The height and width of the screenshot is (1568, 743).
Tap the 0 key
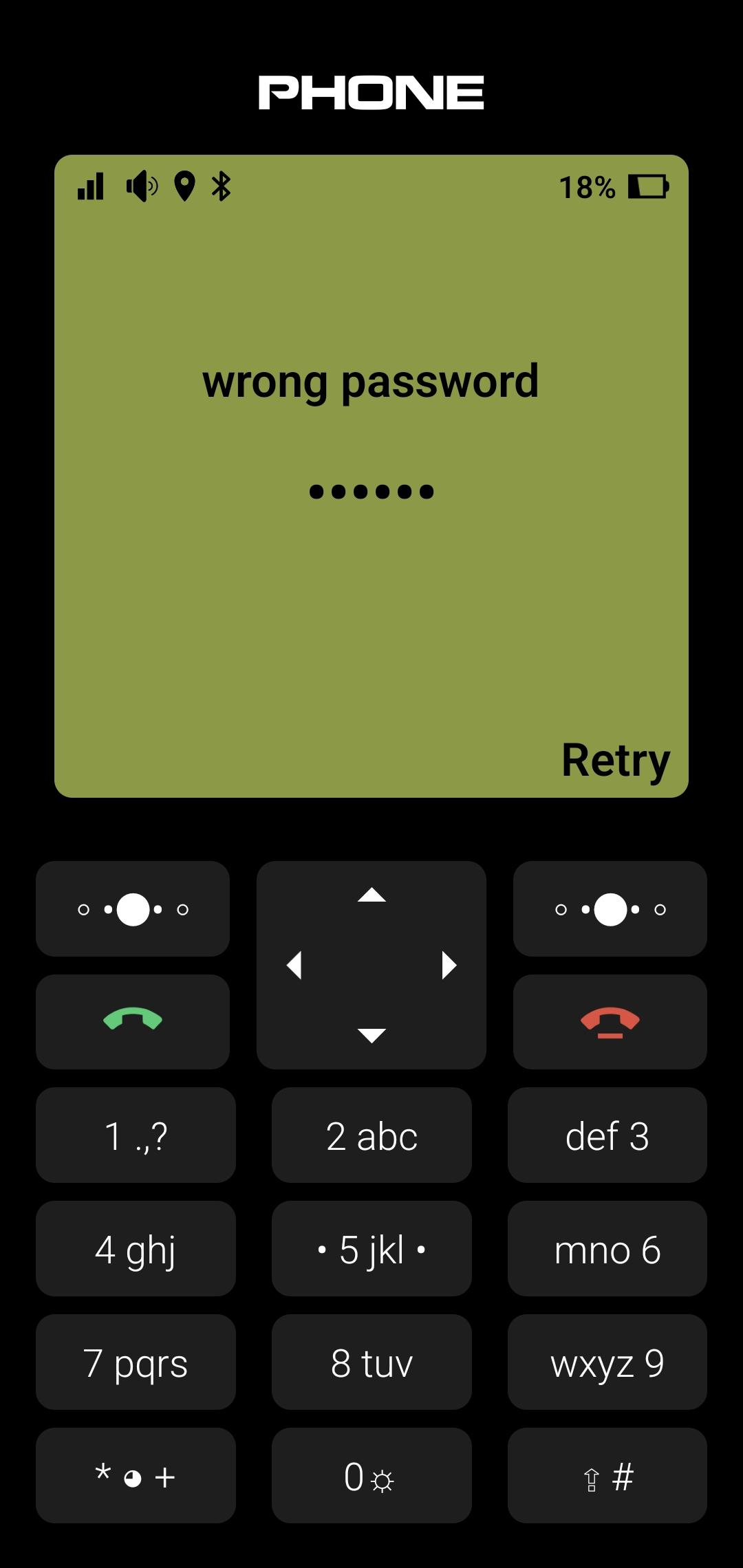pyautogui.click(x=371, y=1476)
